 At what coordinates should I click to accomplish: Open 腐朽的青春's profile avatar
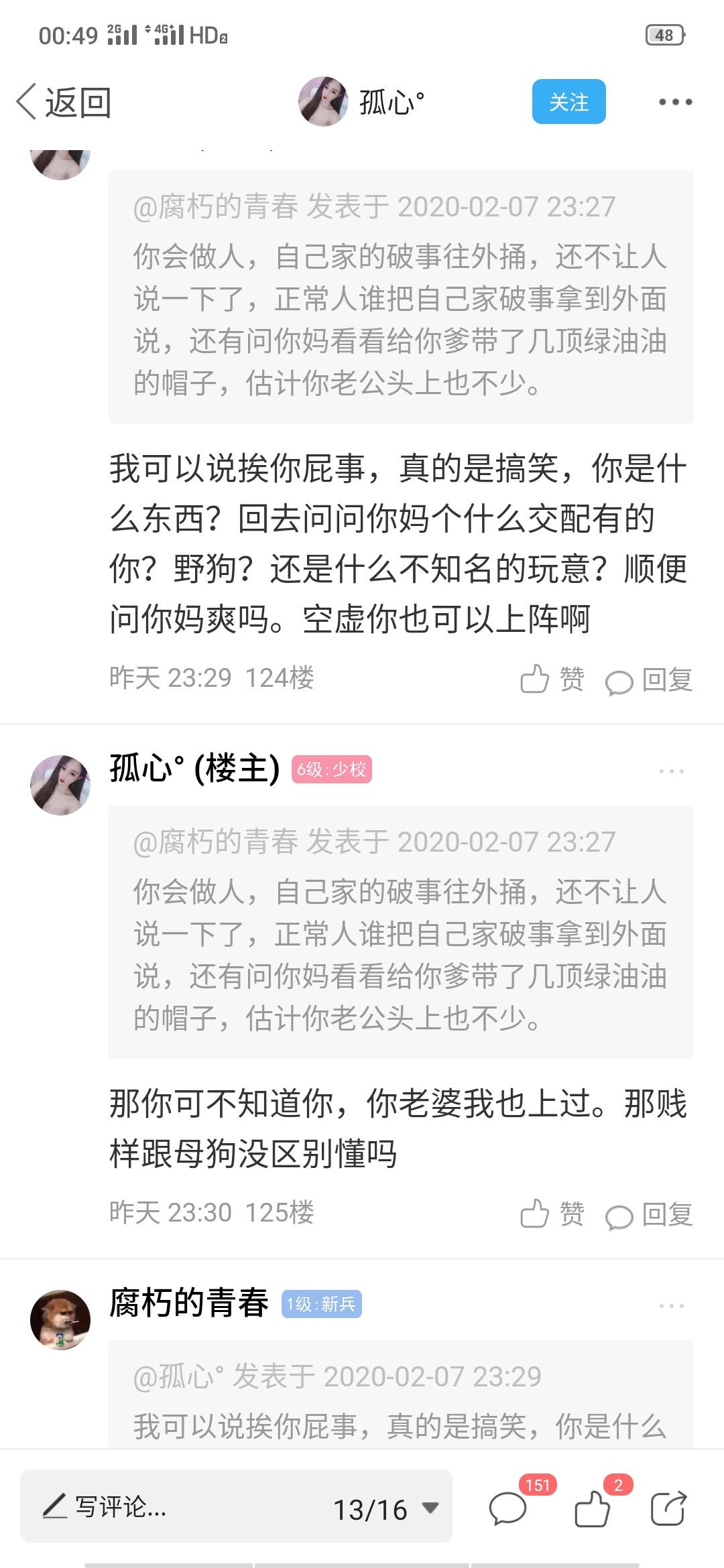(60, 1319)
